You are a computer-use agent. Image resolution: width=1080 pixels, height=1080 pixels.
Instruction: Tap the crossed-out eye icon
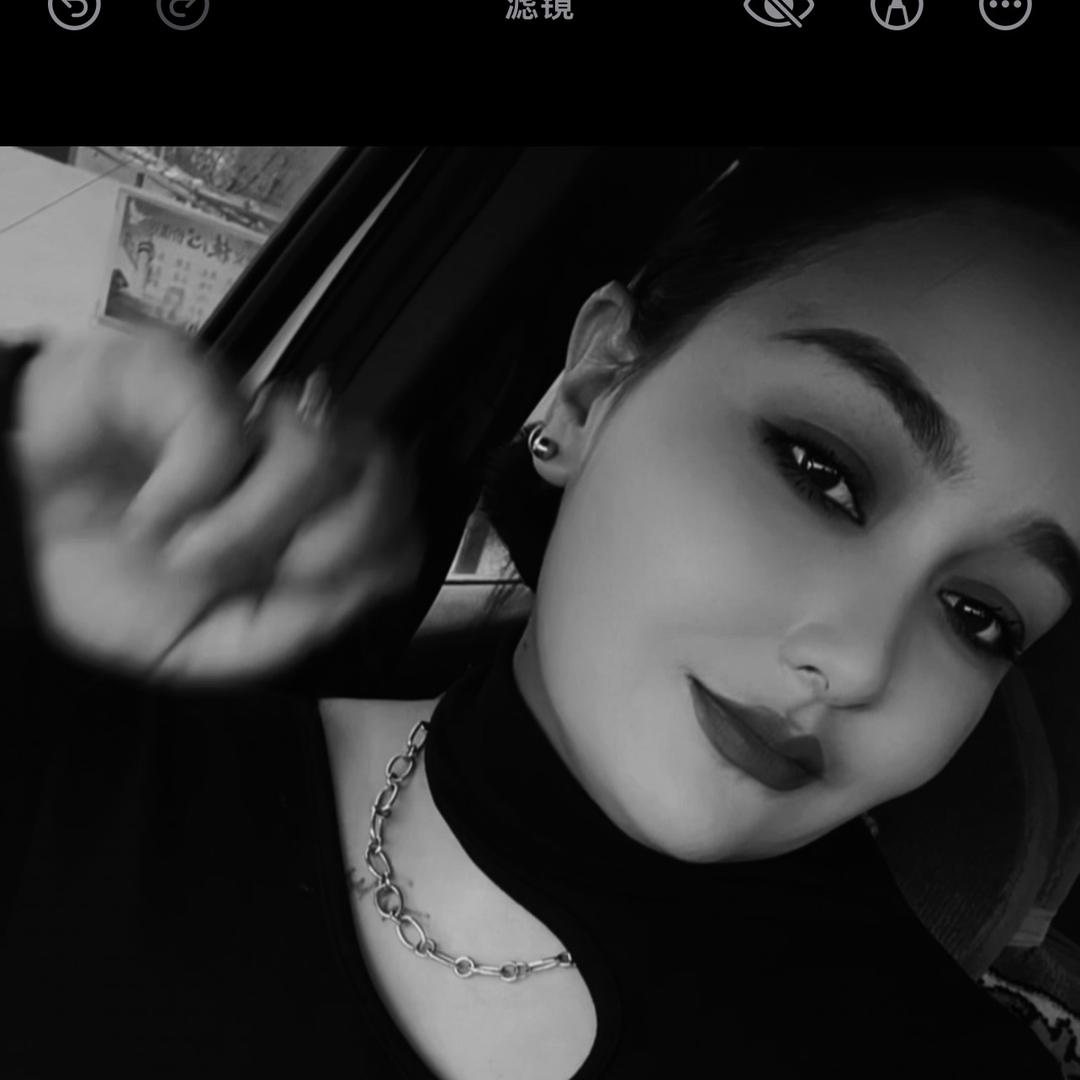point(779,8)
